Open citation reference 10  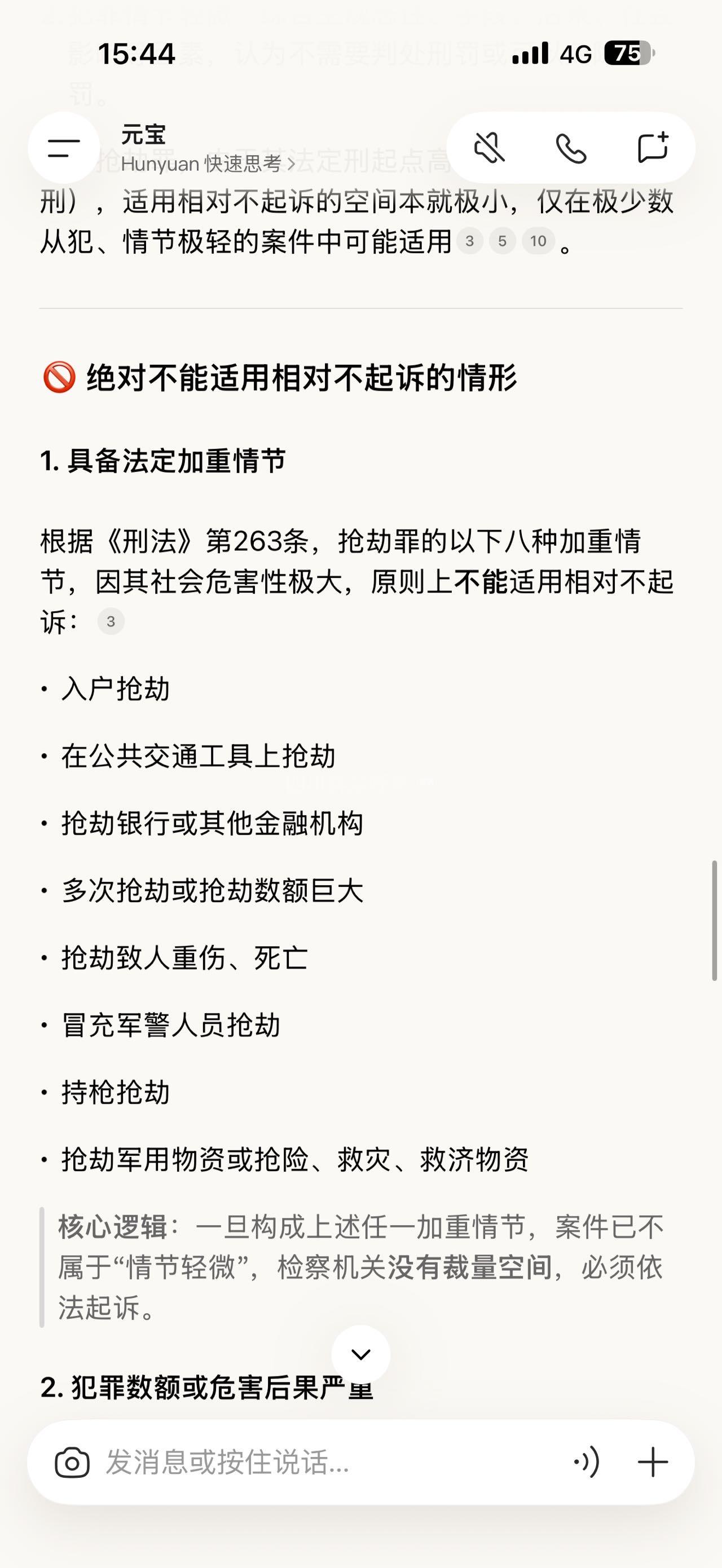(x=538, y=241)
